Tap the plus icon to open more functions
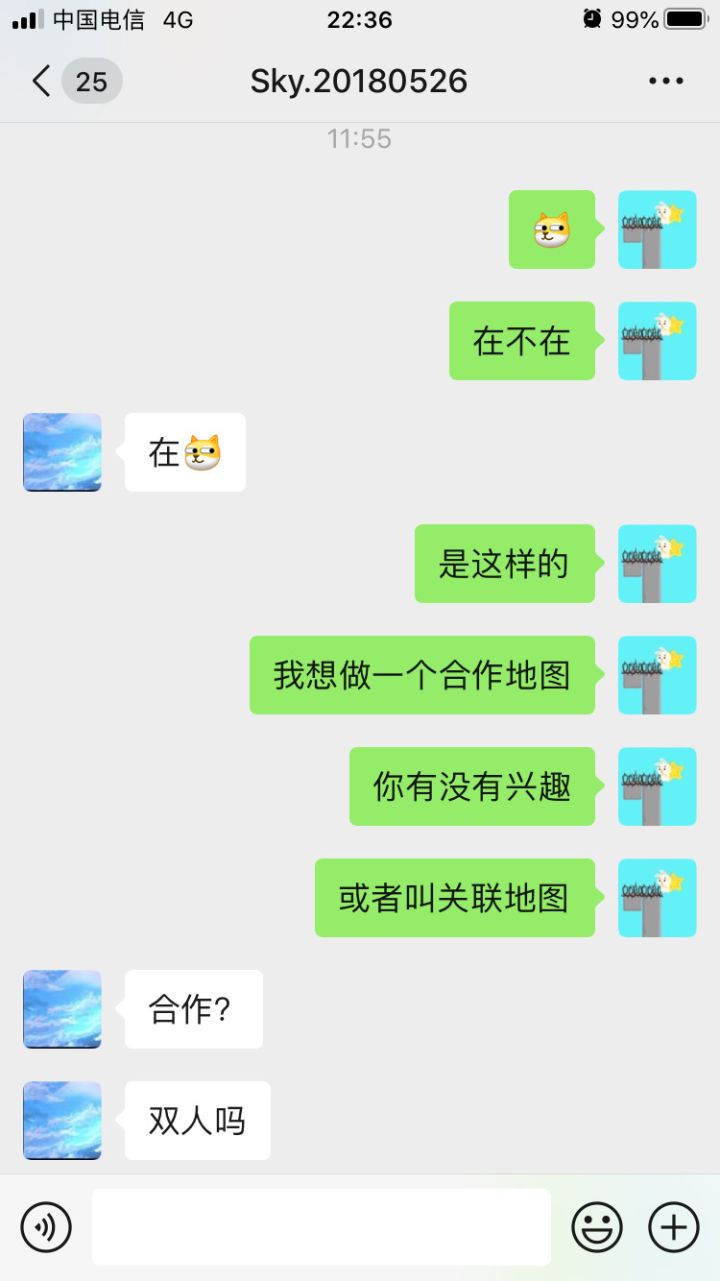 coord(672,1227)
